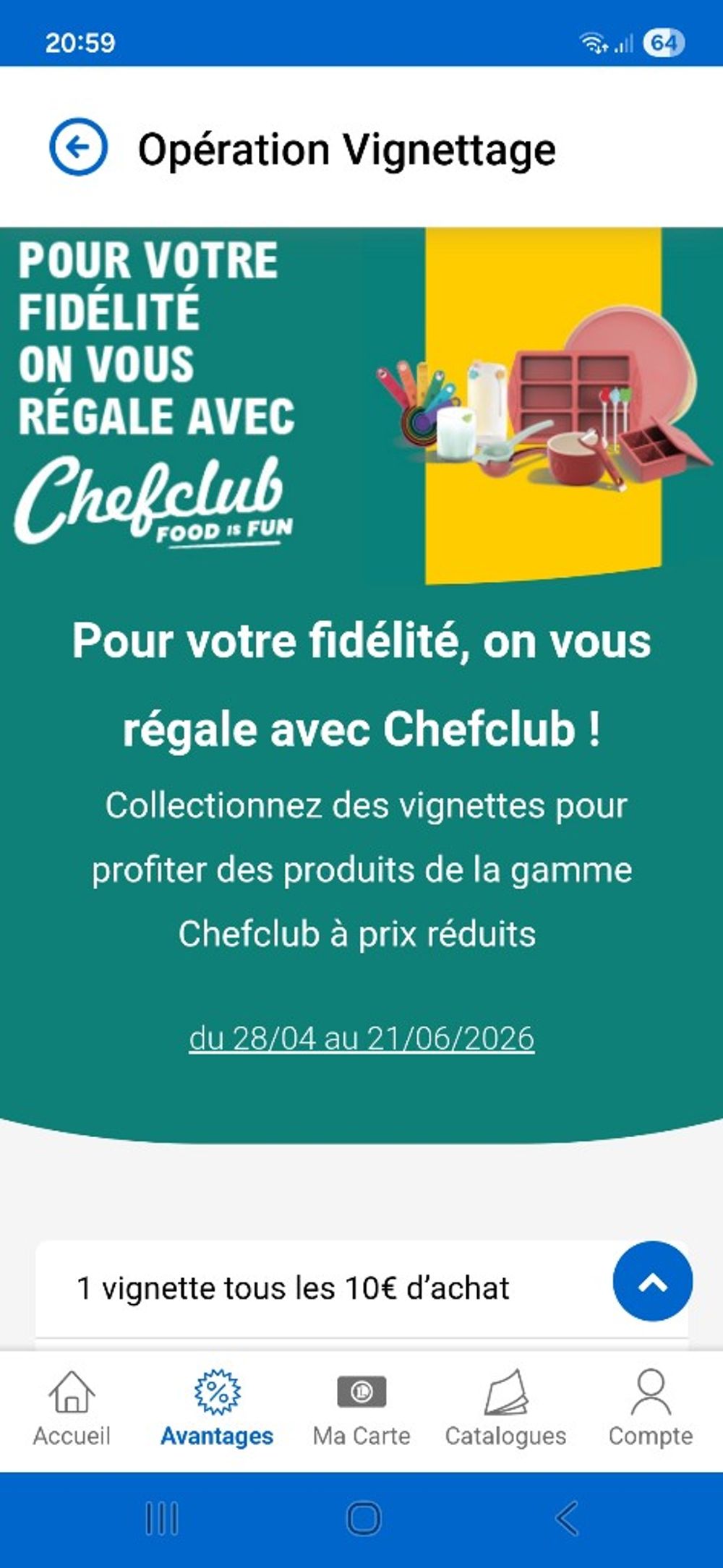Open the underlined date link 28/04 au 21/06/2026
The height and width of the screenshot is (1568, 723).
pos(361,1038)
